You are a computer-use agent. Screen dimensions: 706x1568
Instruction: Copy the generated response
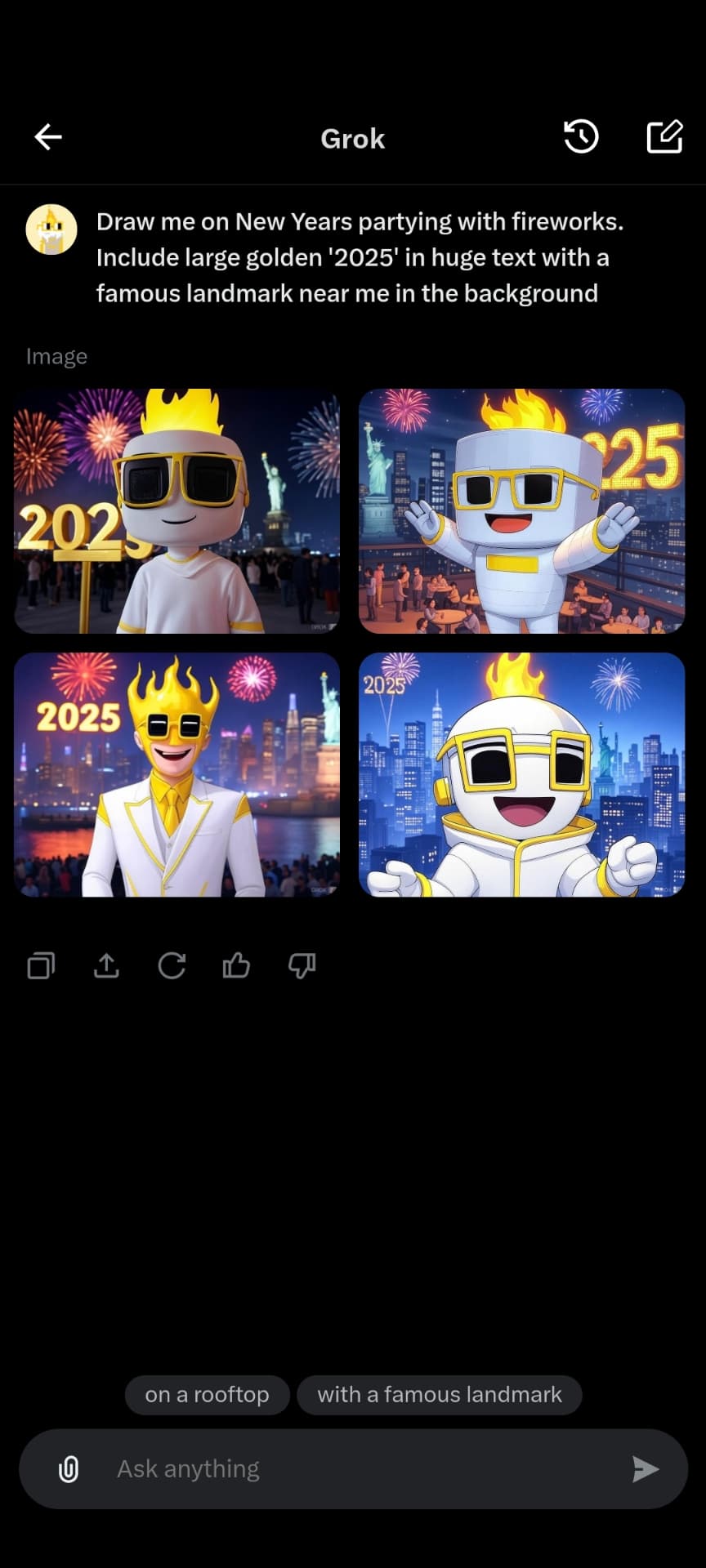(41, 966)
